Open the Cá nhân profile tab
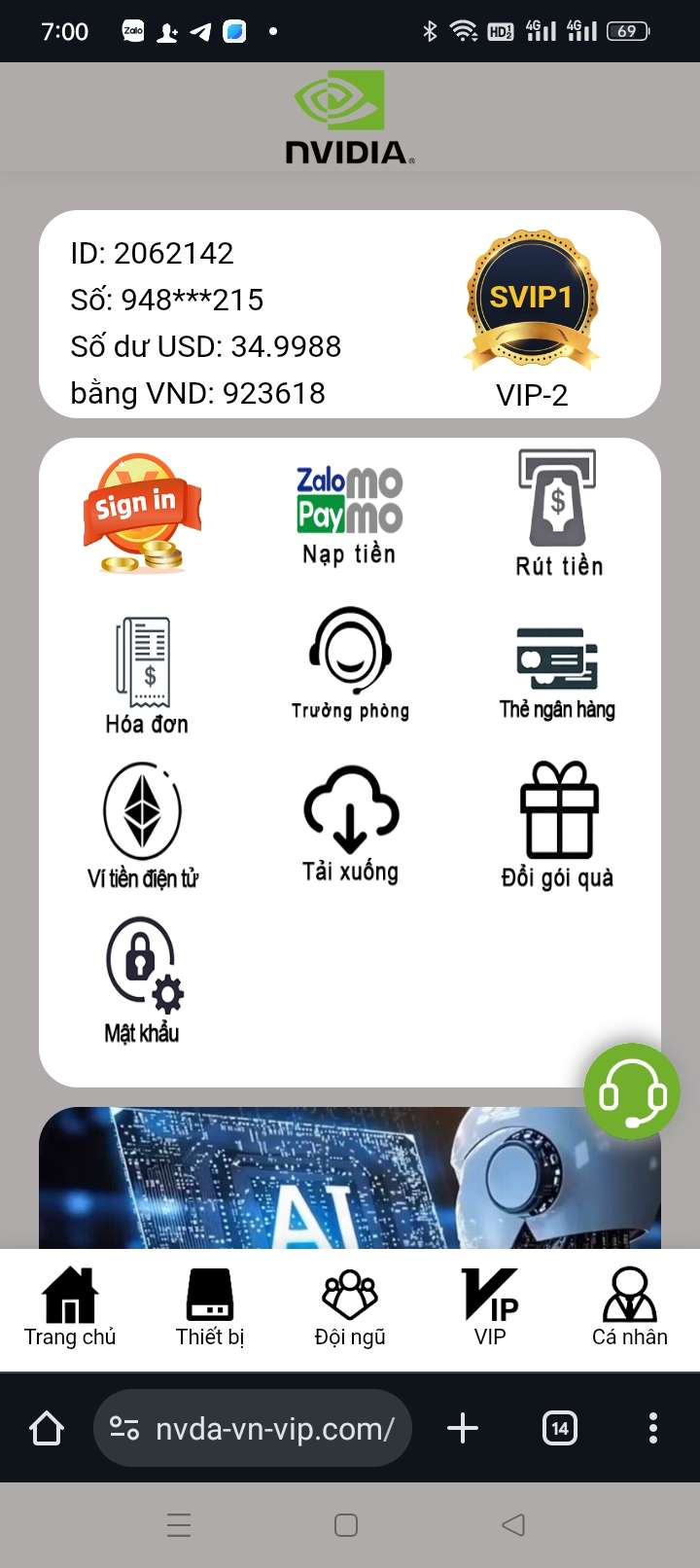The image size is (700, 1568). 630,1308
